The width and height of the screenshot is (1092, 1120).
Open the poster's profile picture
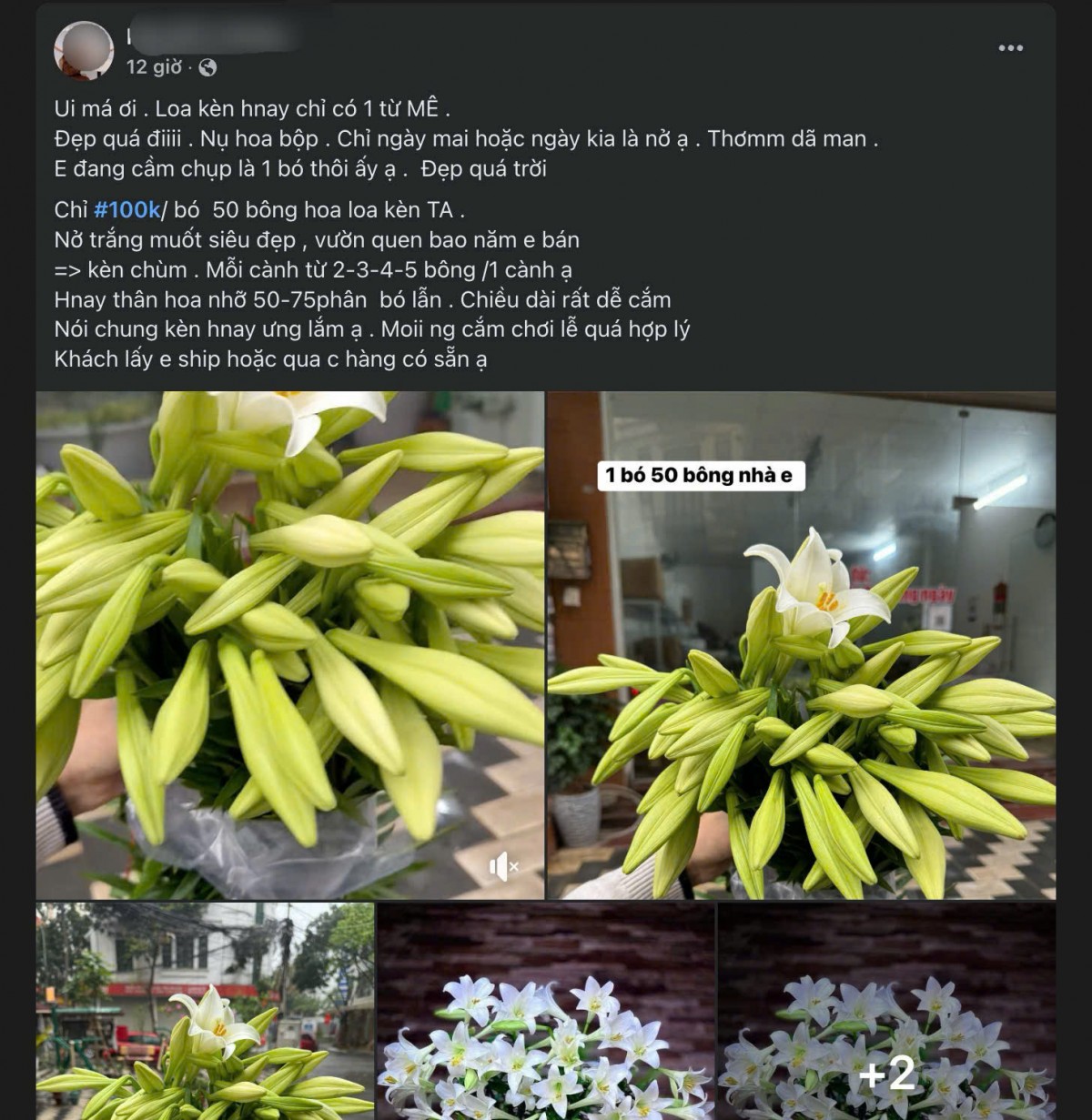coord(84,50)
